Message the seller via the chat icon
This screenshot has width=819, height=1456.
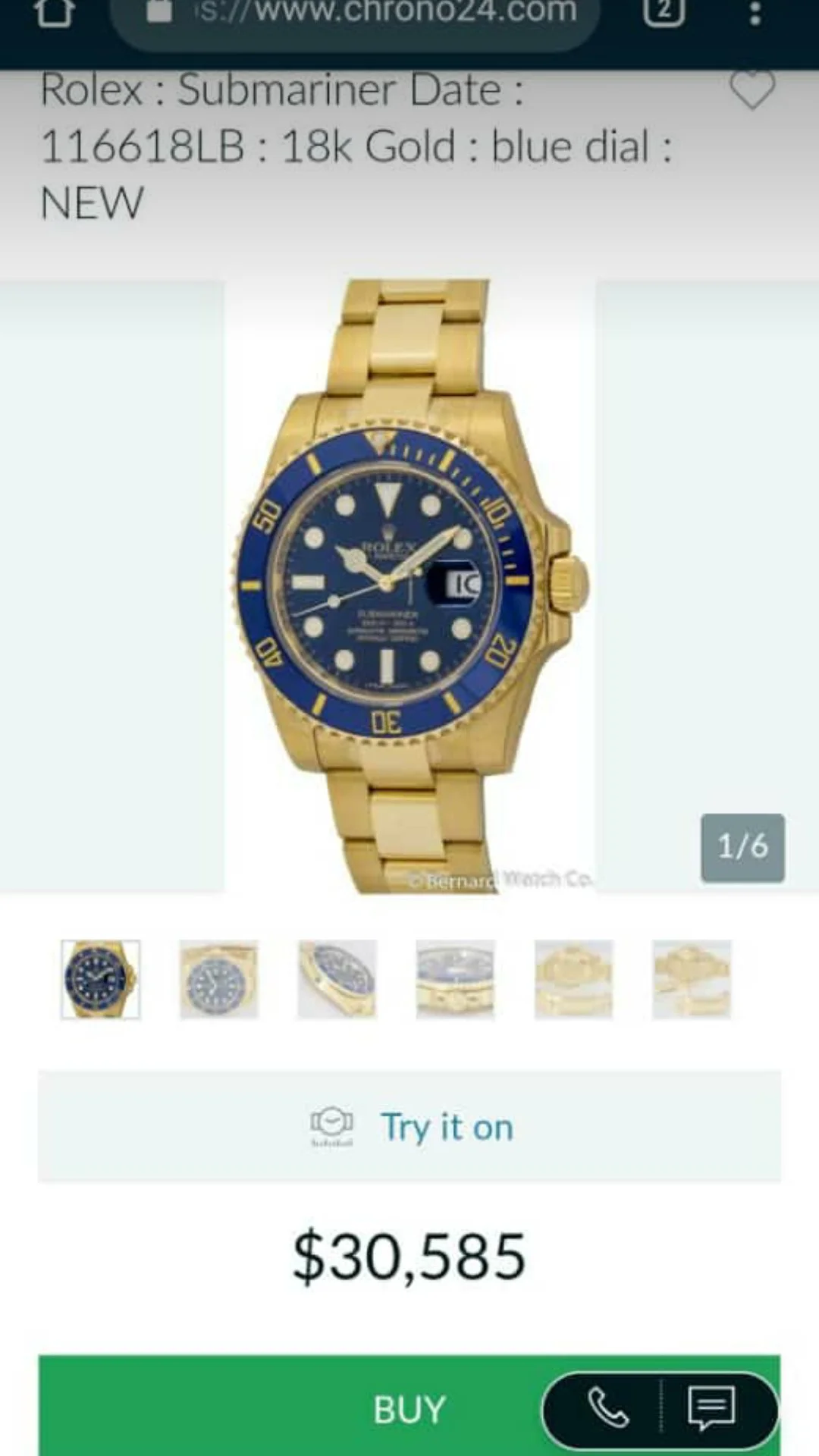point(711,1409)
